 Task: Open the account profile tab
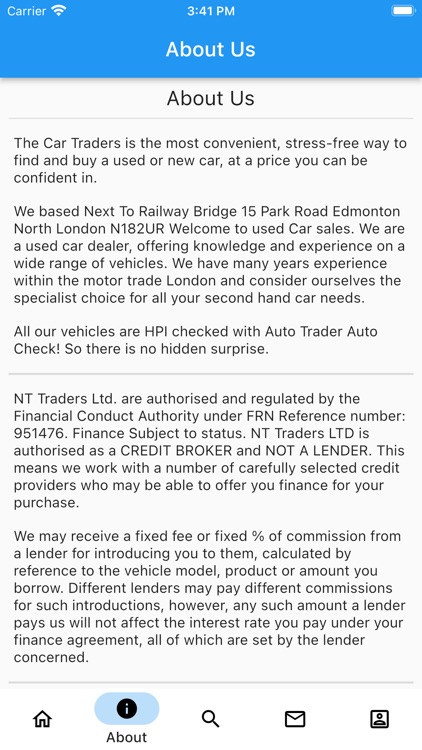(x=379, y=718)
